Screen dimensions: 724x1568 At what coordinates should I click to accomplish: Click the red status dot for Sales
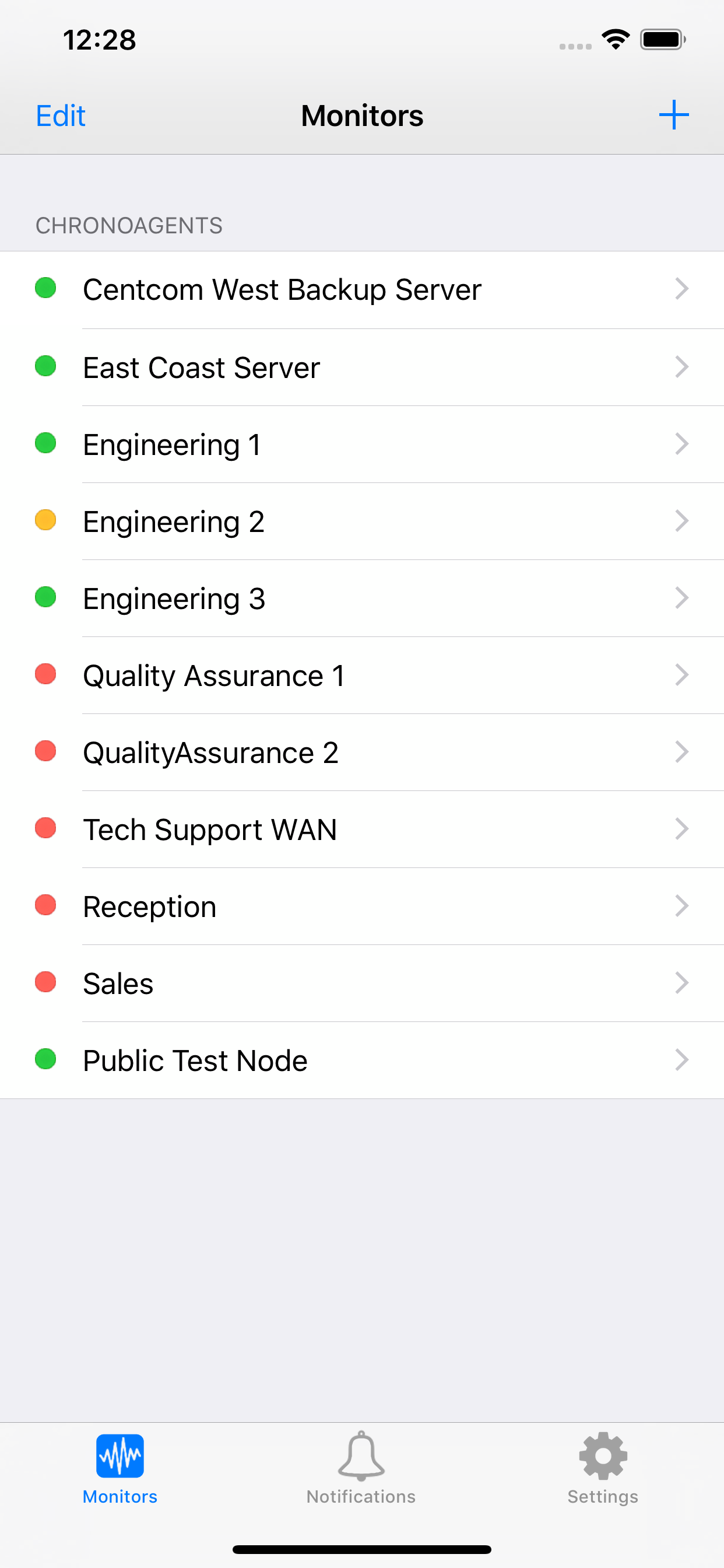tap(45, 982)
